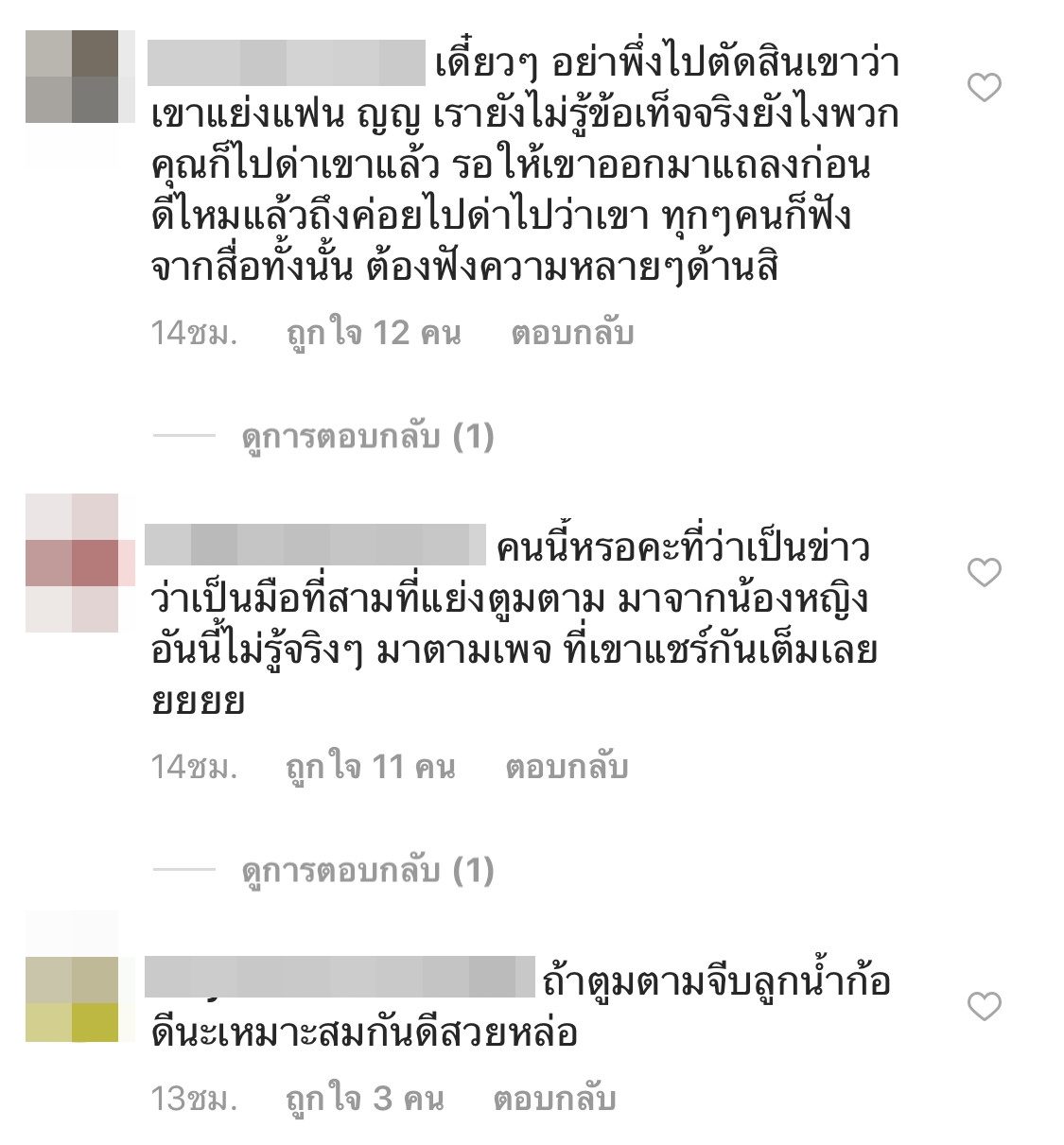Reply to the comment with 12 likes
This screenshot has height=1145, width=1064.
tap(571, 333)
